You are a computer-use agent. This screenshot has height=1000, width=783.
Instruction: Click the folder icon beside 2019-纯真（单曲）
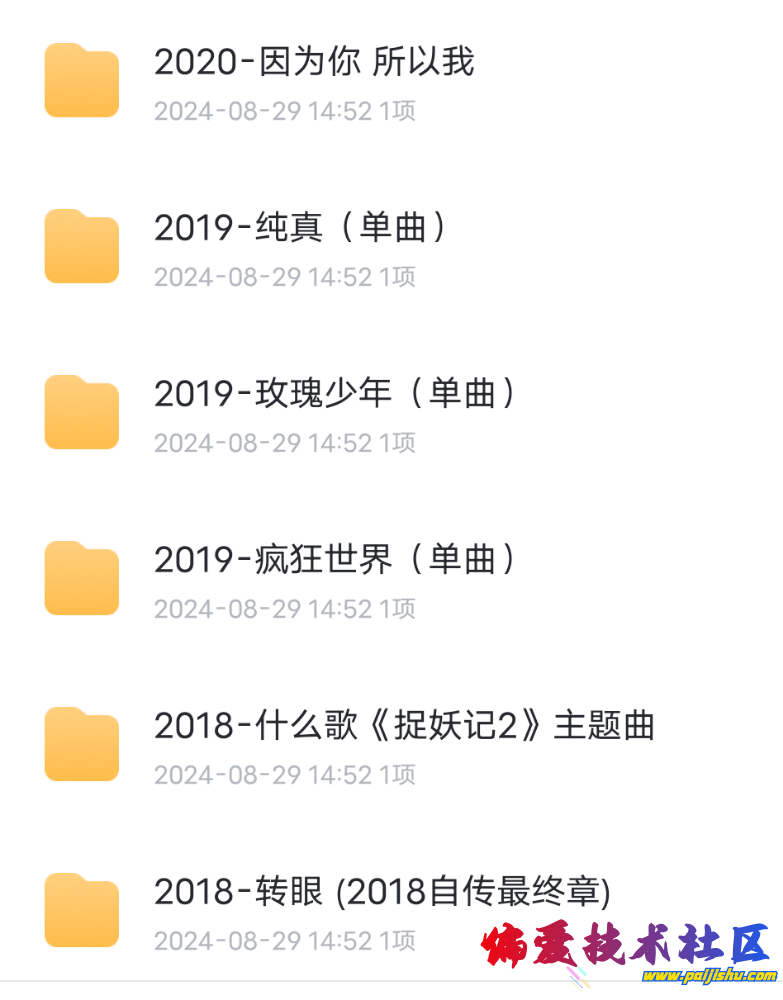point(81,246)
